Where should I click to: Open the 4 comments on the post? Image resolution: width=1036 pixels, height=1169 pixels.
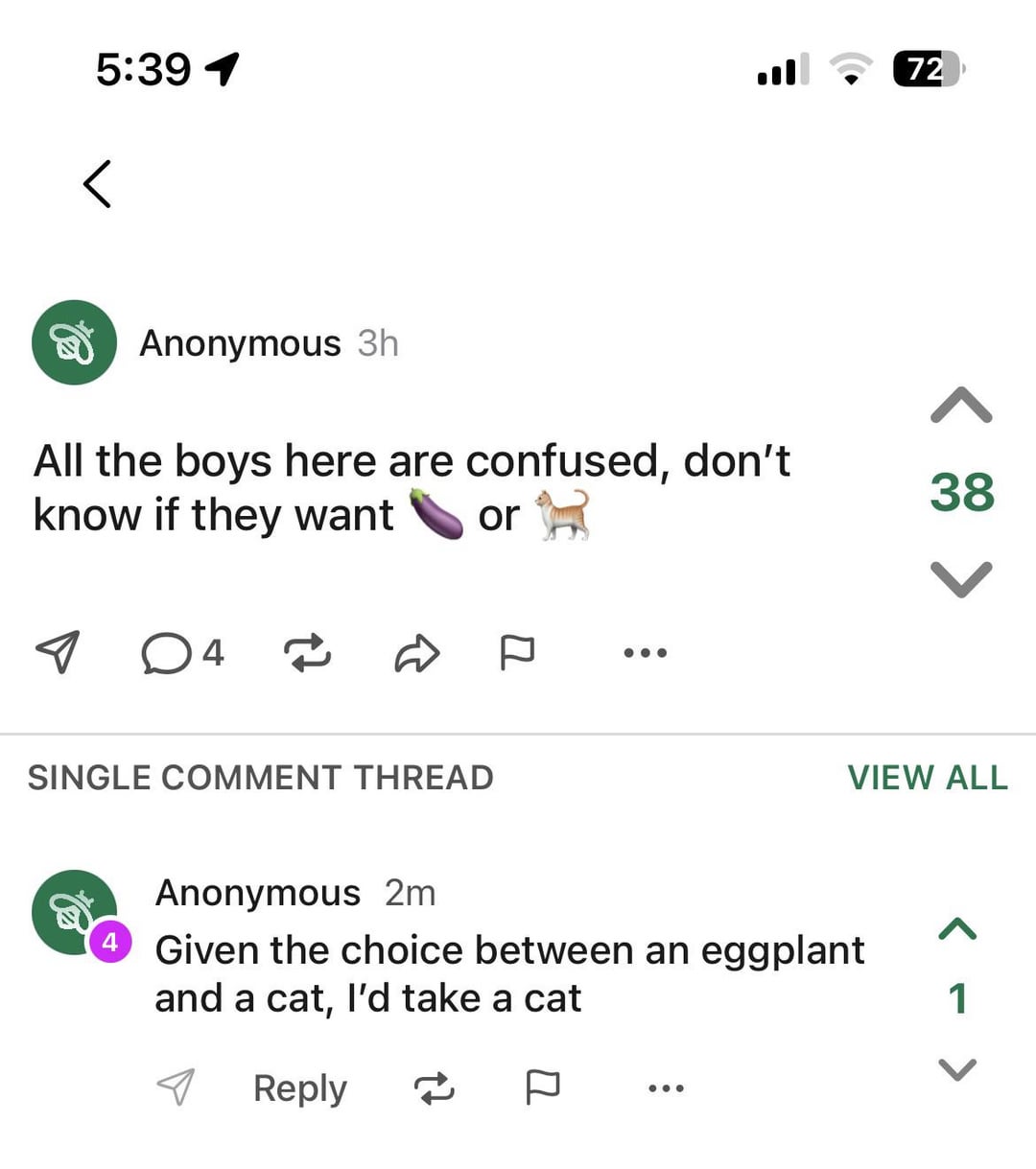point(182,653)
